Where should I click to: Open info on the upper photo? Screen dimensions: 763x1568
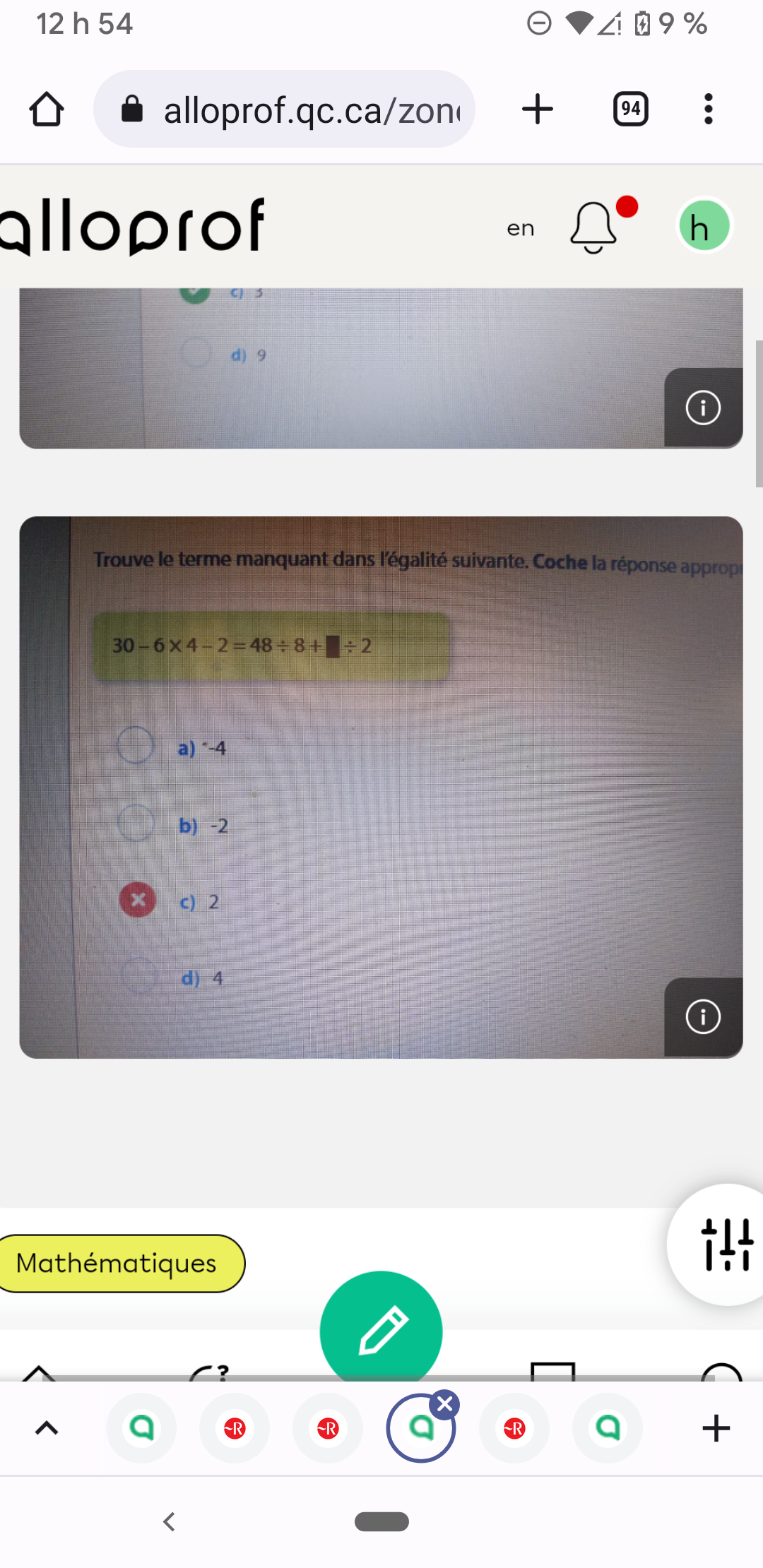click(x=703, y=408)
